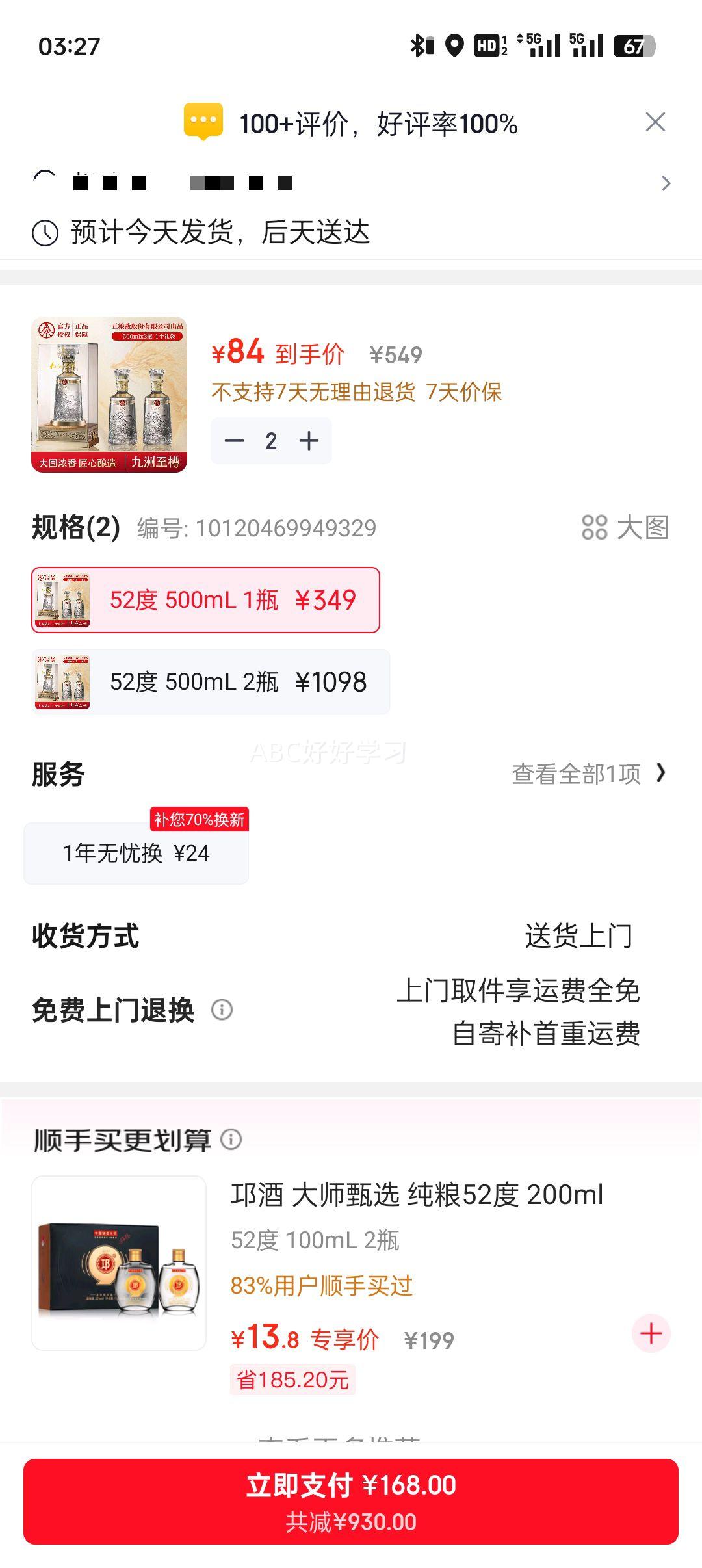Expand the store row chevron near the top
702x1568 pixels.
pyautogui.click(x=667, y=183)
